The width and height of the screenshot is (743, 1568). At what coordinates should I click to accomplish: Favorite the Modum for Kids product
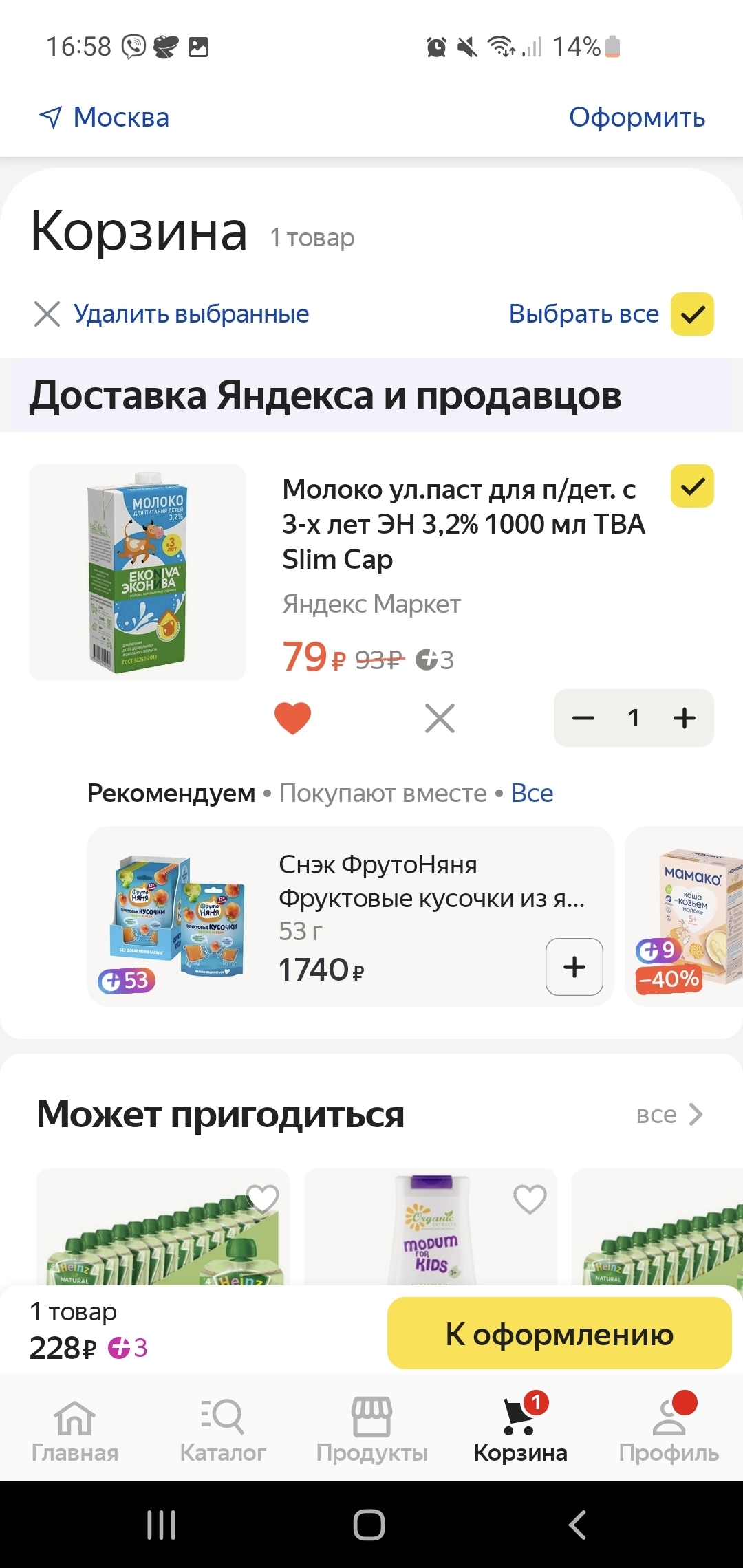530,1199
